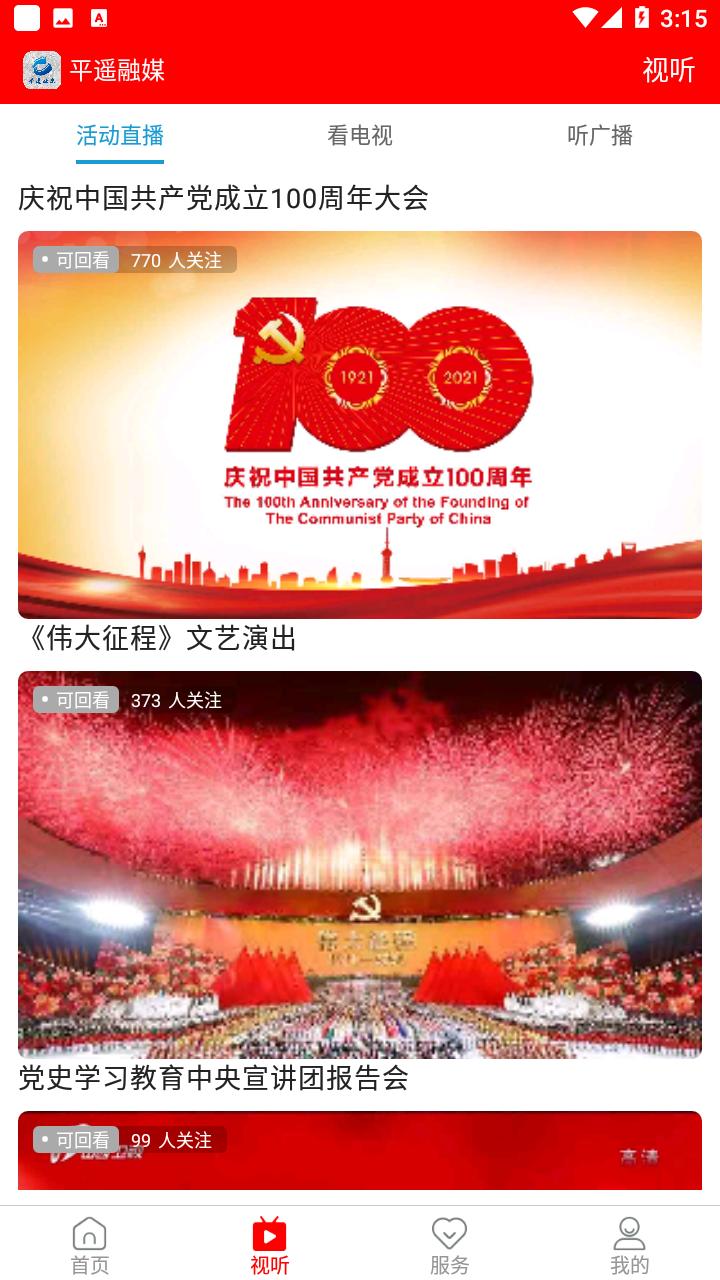
Task: Go to the 首页 home tab
Action: (x=90, y=1245)
